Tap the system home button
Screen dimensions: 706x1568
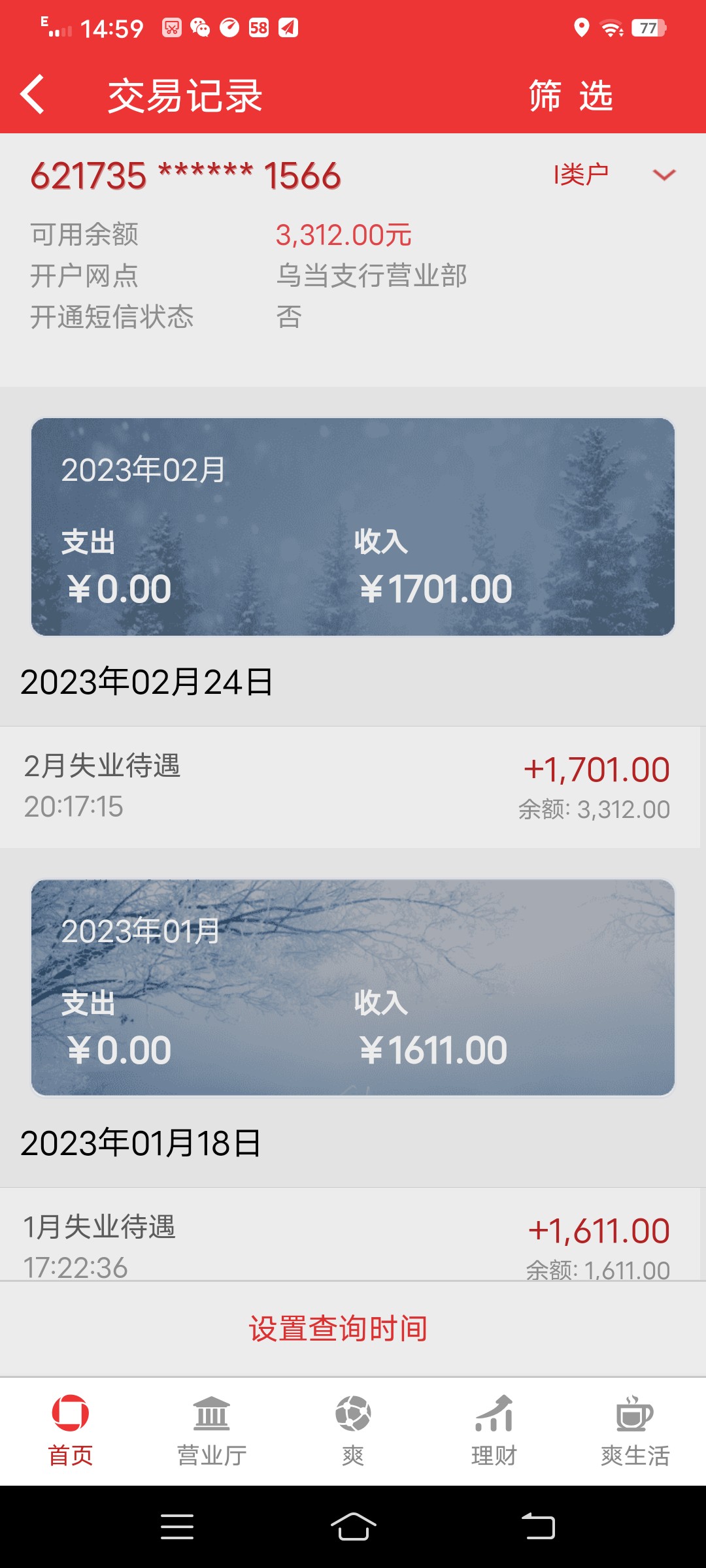353,1527
